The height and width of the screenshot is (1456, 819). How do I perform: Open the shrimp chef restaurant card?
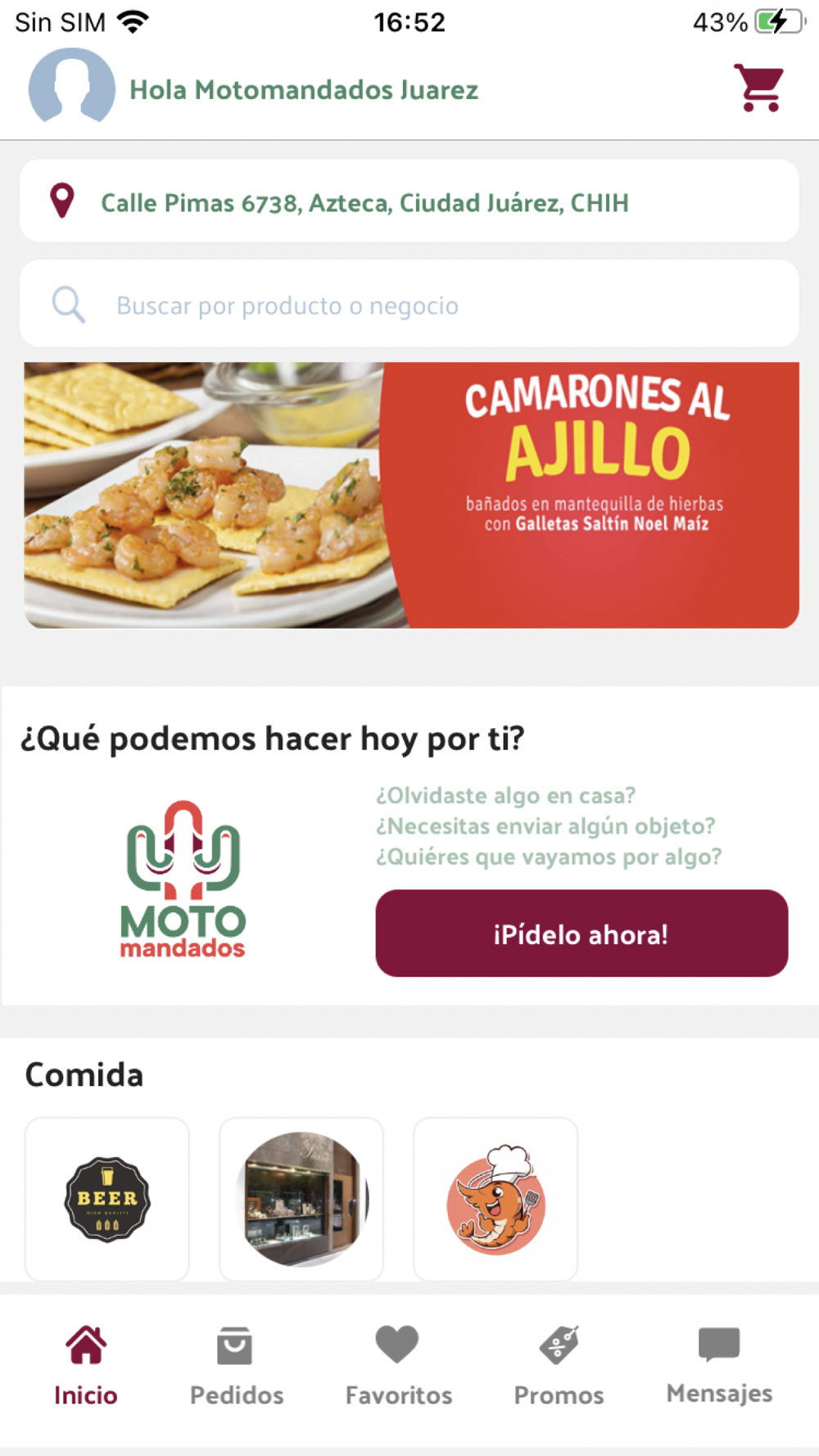(x=495, y=1199)
